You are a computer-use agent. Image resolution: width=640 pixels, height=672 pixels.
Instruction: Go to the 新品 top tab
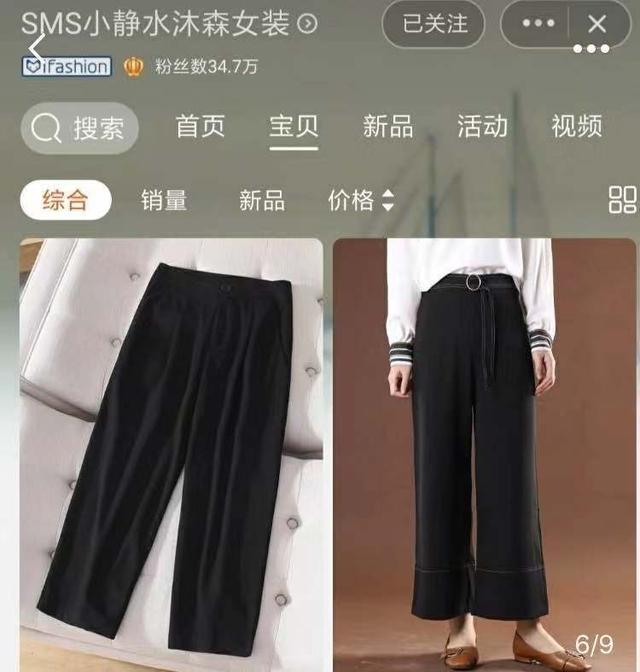coord(388,127)
